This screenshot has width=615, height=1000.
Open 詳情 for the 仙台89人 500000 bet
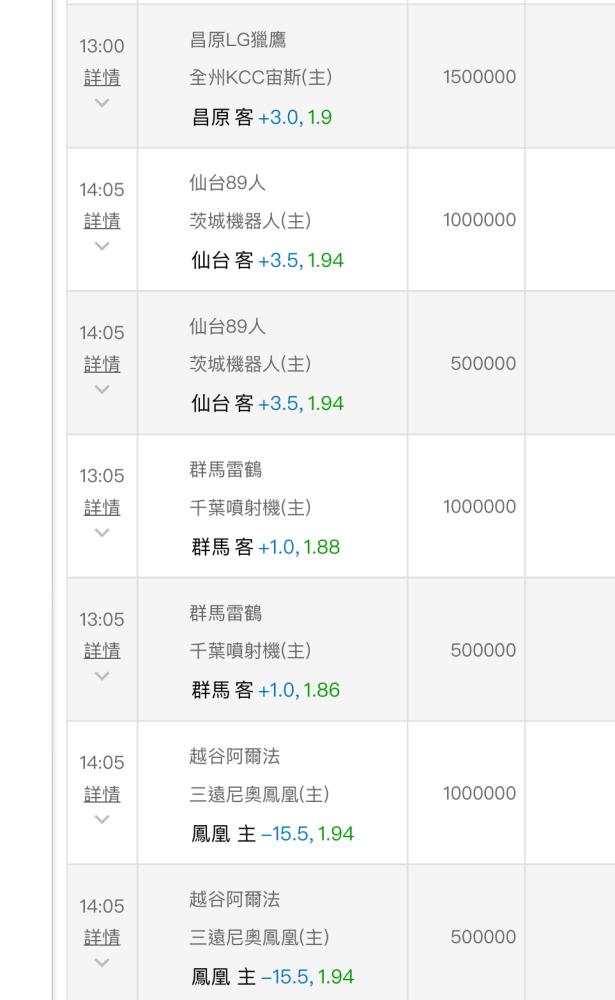(x=102, y=365)
